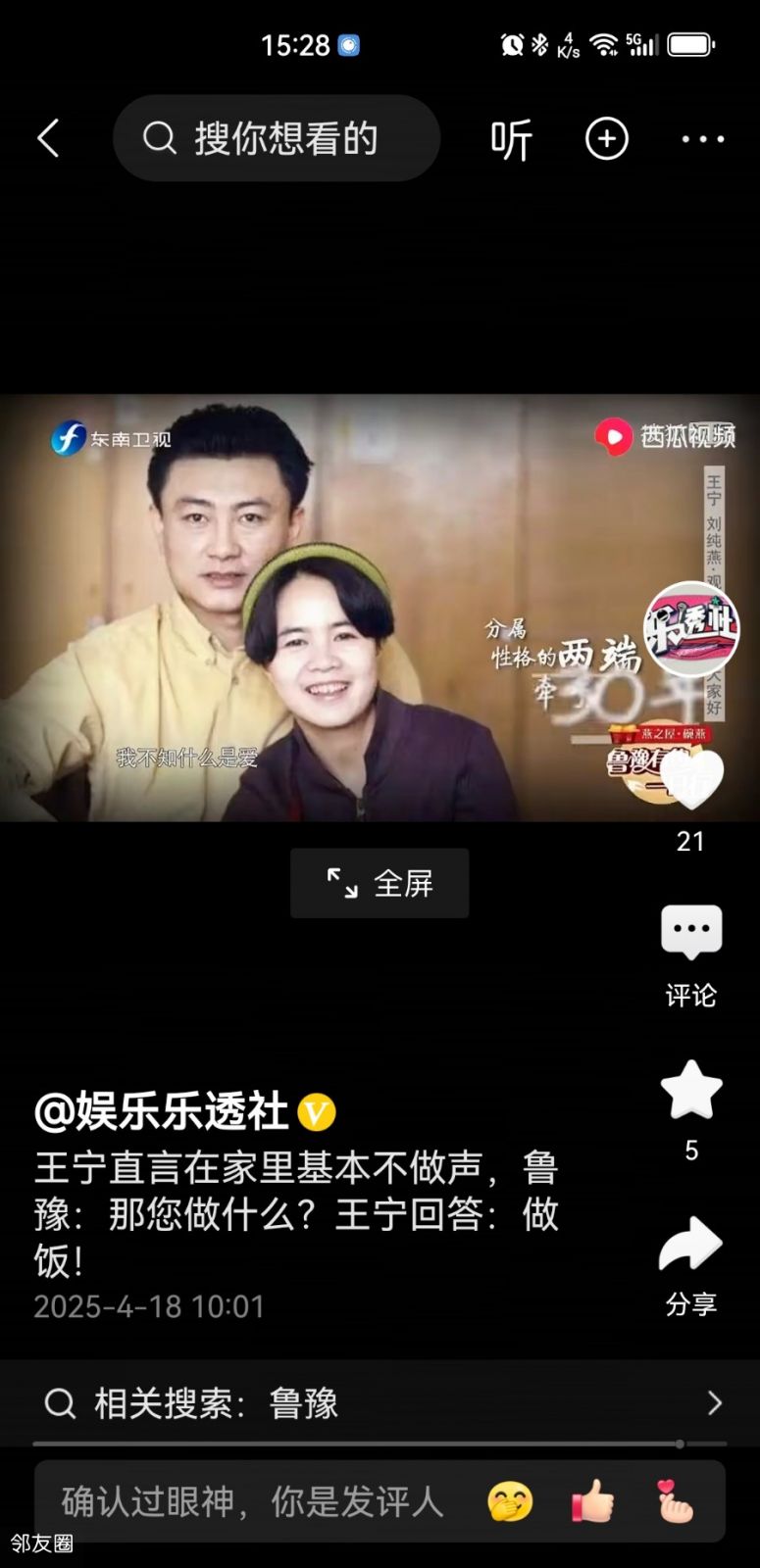Open the plus circle create icon

click(607, 139)
